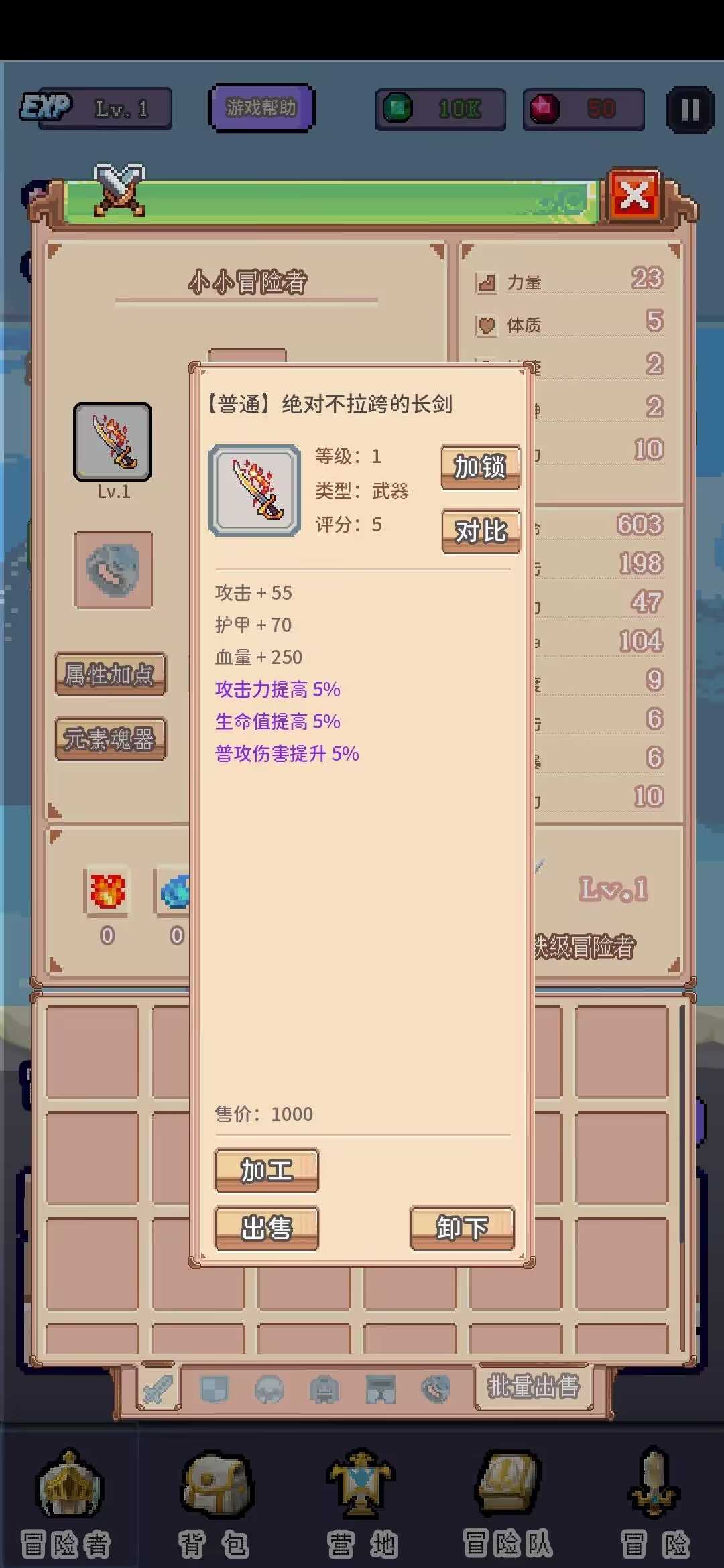This screenshot has height=1568, width=724.
Task: Tap 加锁 to lock the sword
Action: pyautogui.click(x=480, y=466)
